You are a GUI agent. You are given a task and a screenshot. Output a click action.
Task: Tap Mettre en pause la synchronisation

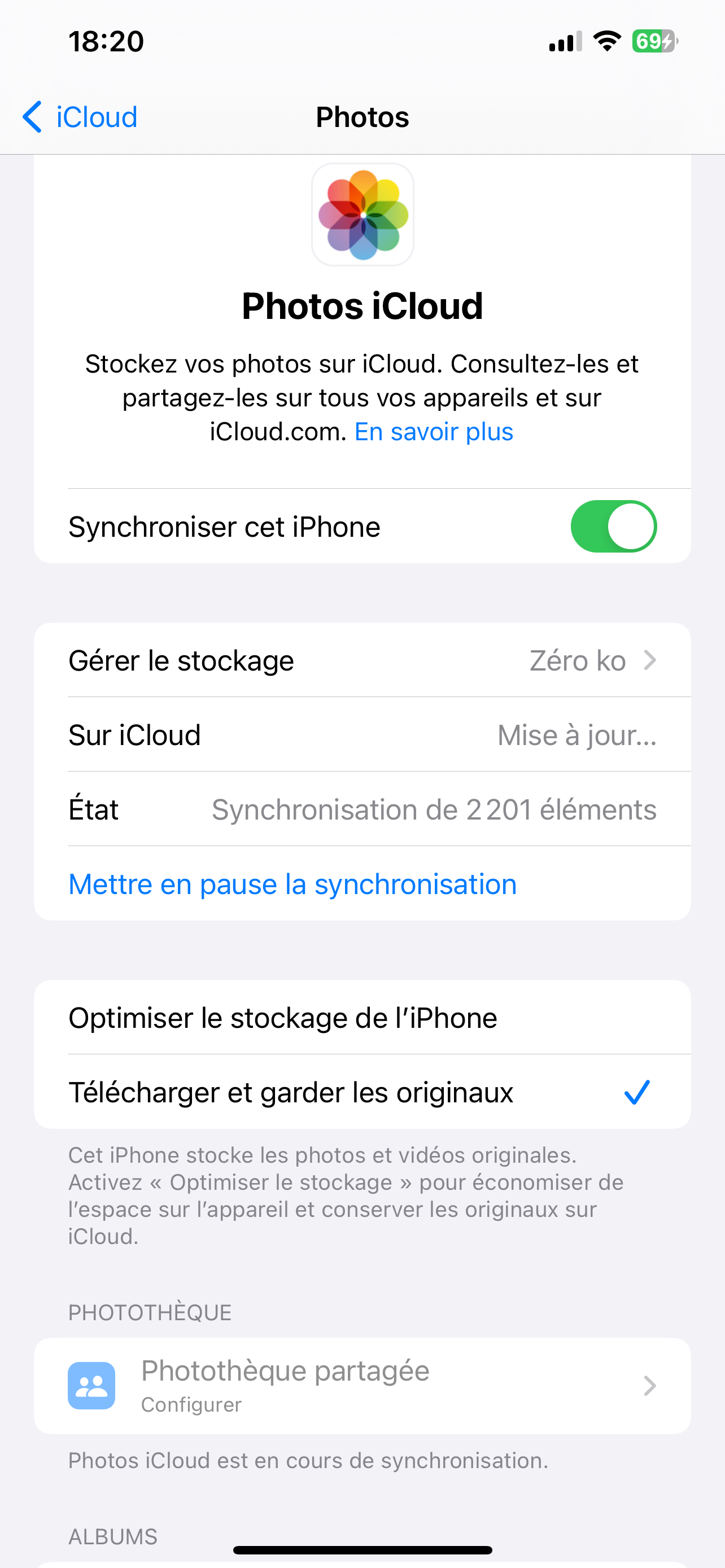[x=292, y=884]
